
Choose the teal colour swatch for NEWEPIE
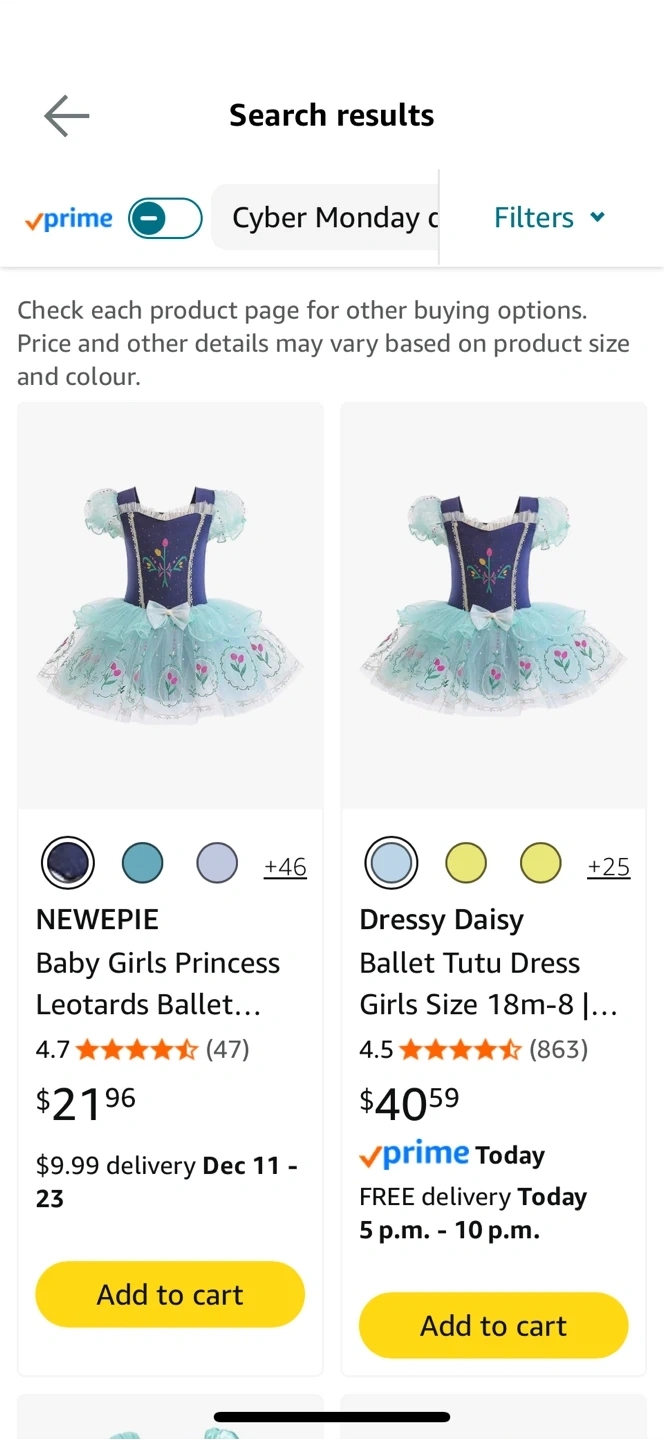click(142, 863)
